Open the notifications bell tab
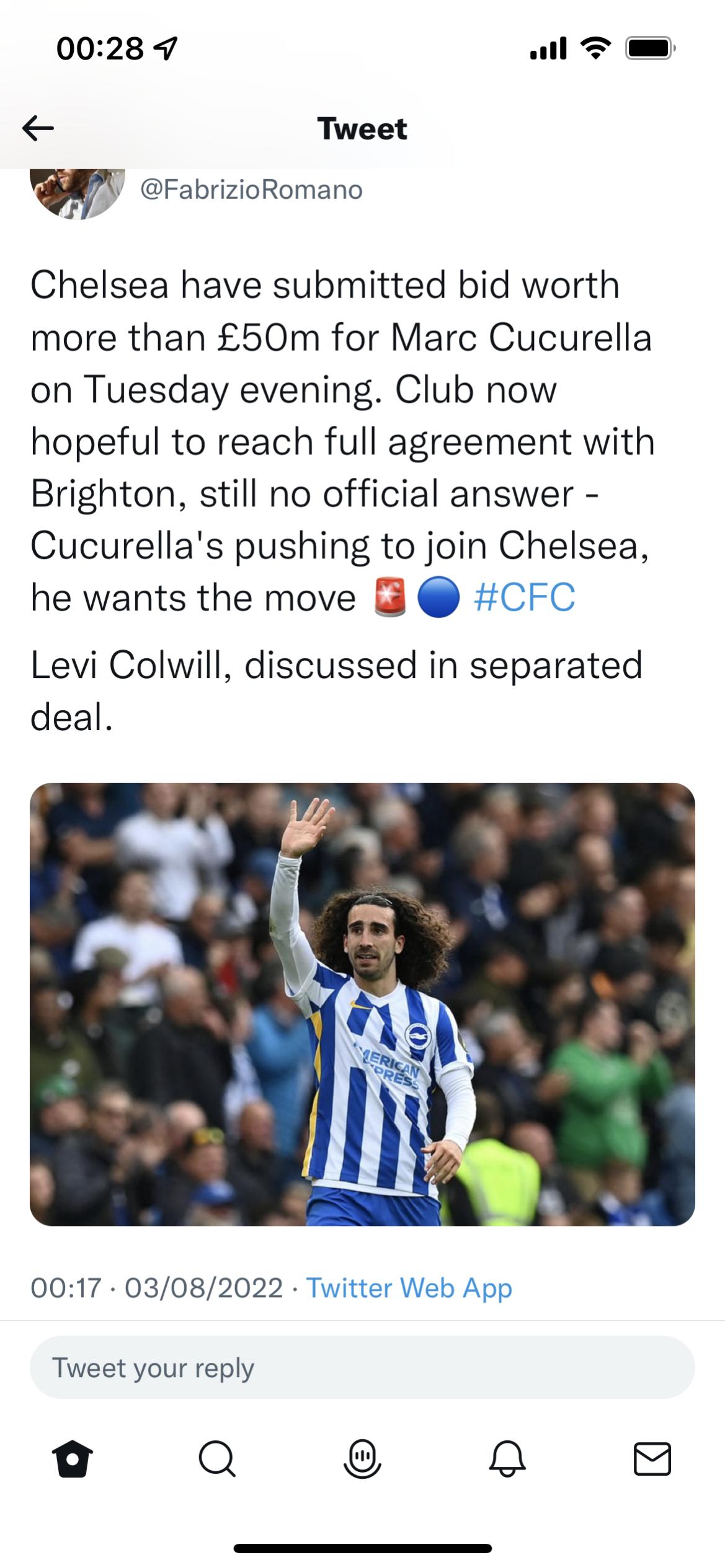The height and width of the screenshot is (1568, 725). pos(507,1459)
